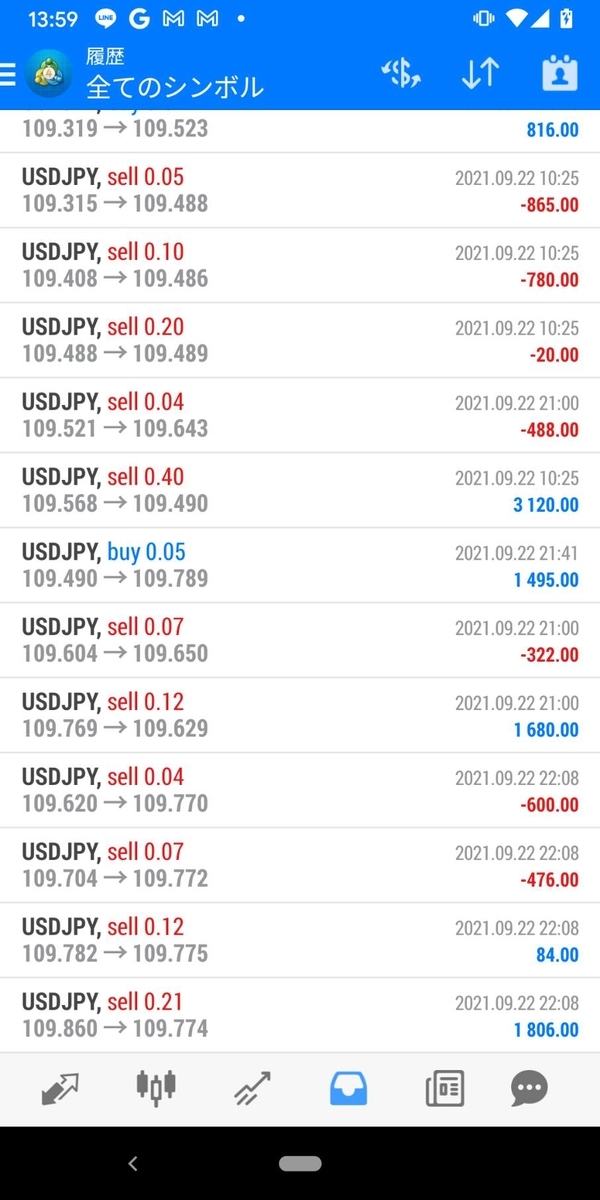
Task: Expand the trade with loss -600.00
Action: [300, 790]
